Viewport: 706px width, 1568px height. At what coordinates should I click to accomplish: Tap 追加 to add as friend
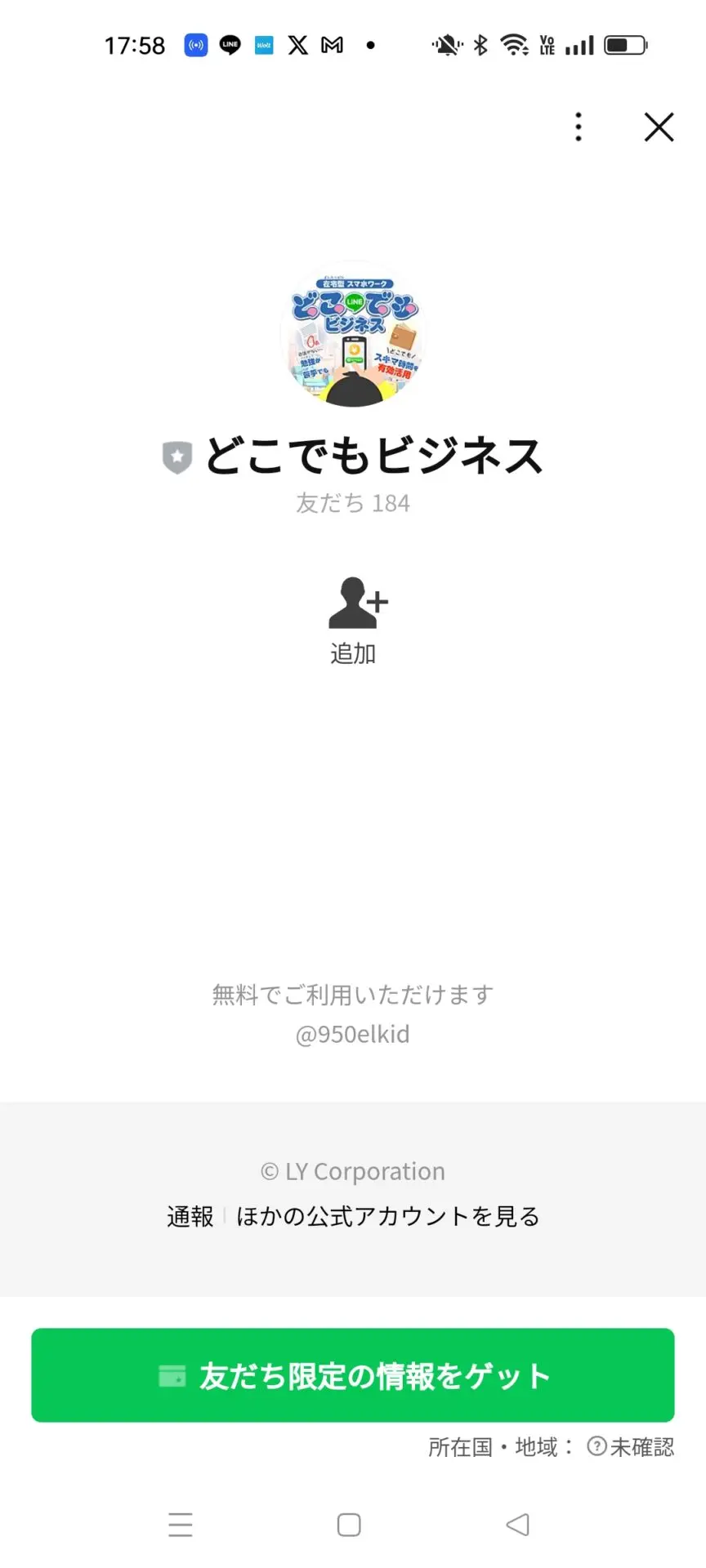click(x=354, y=621)
